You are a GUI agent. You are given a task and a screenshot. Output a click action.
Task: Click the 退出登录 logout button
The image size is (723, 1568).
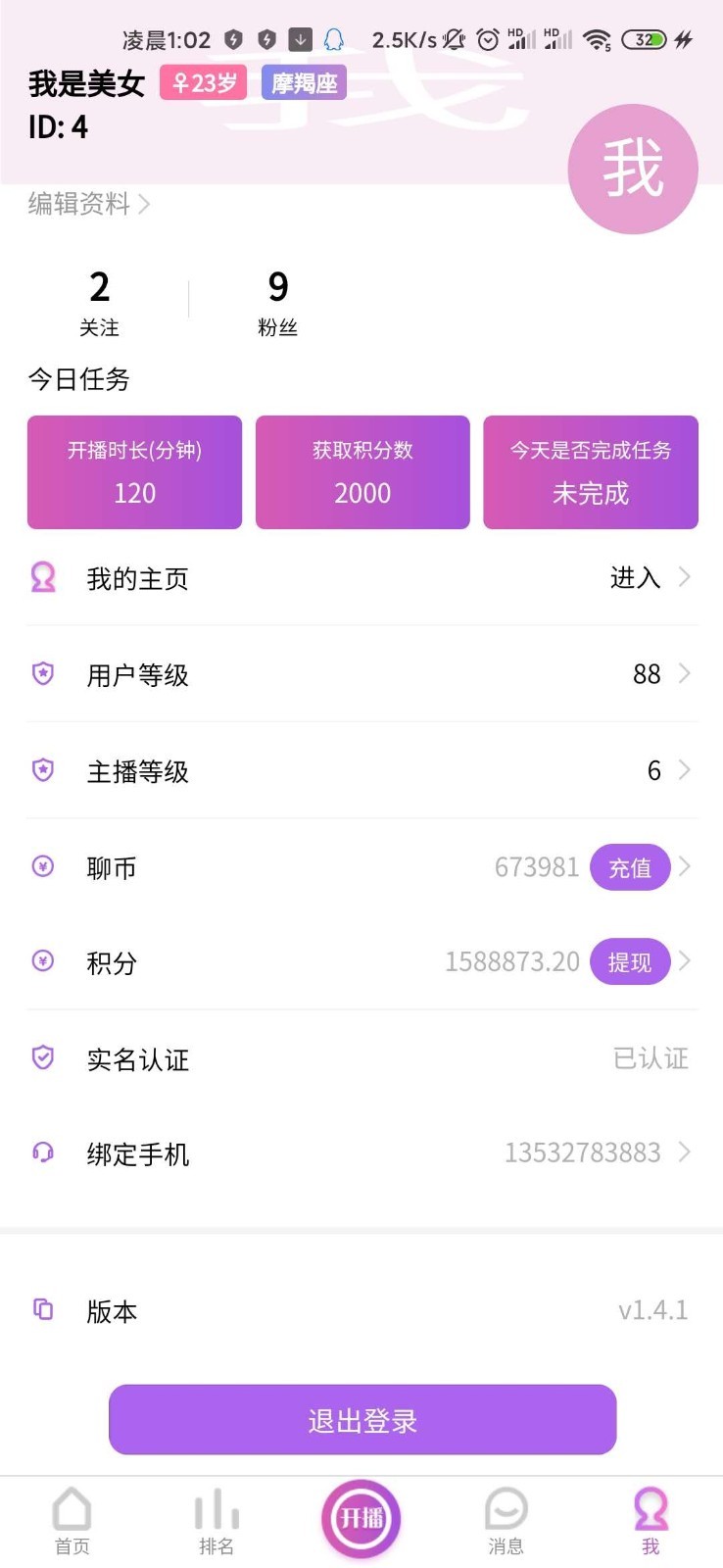point(361,1419)
